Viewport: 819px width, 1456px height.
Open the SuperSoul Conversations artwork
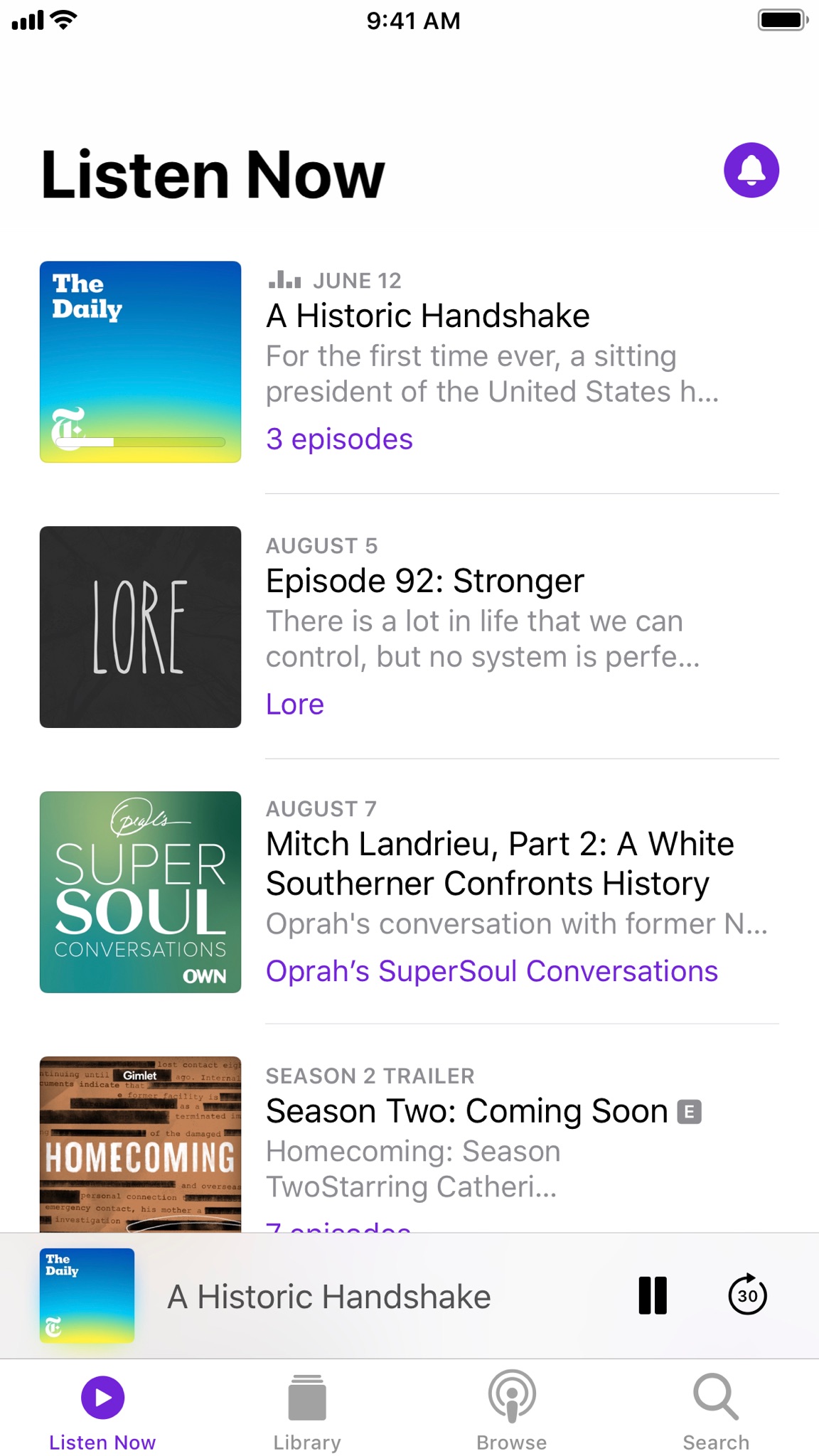pos(140,892)
